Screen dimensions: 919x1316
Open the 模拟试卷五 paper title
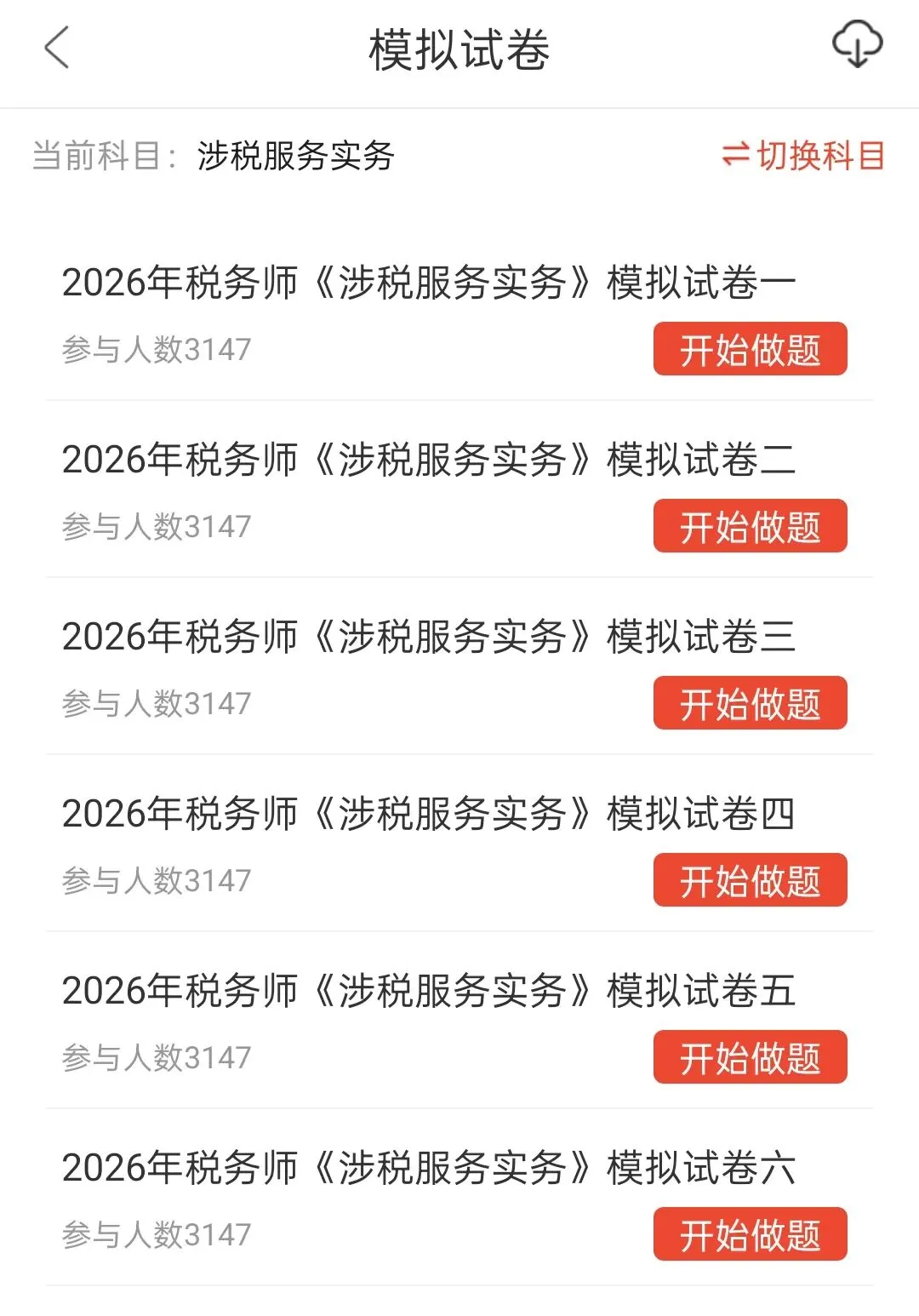coord(429,991)
